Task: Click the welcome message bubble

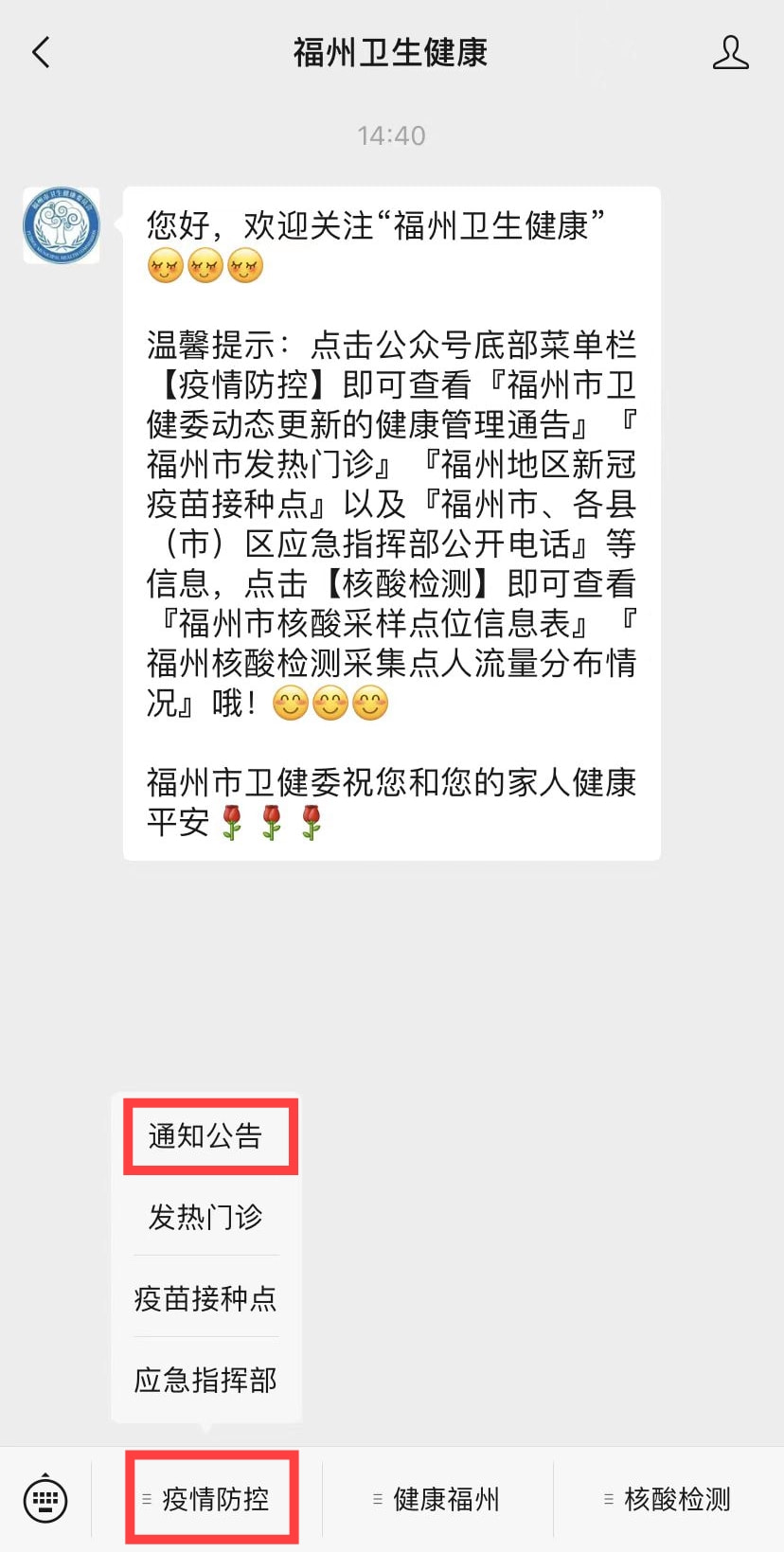Action: [392, 521]
